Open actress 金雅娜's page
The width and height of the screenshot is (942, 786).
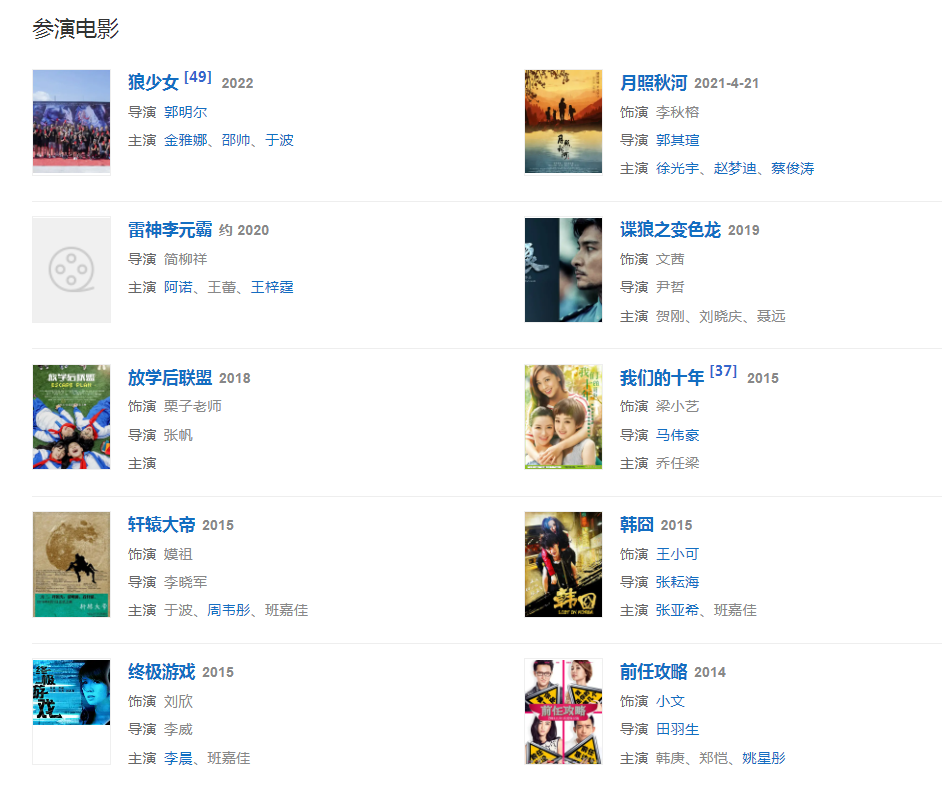tap(185, 140)
